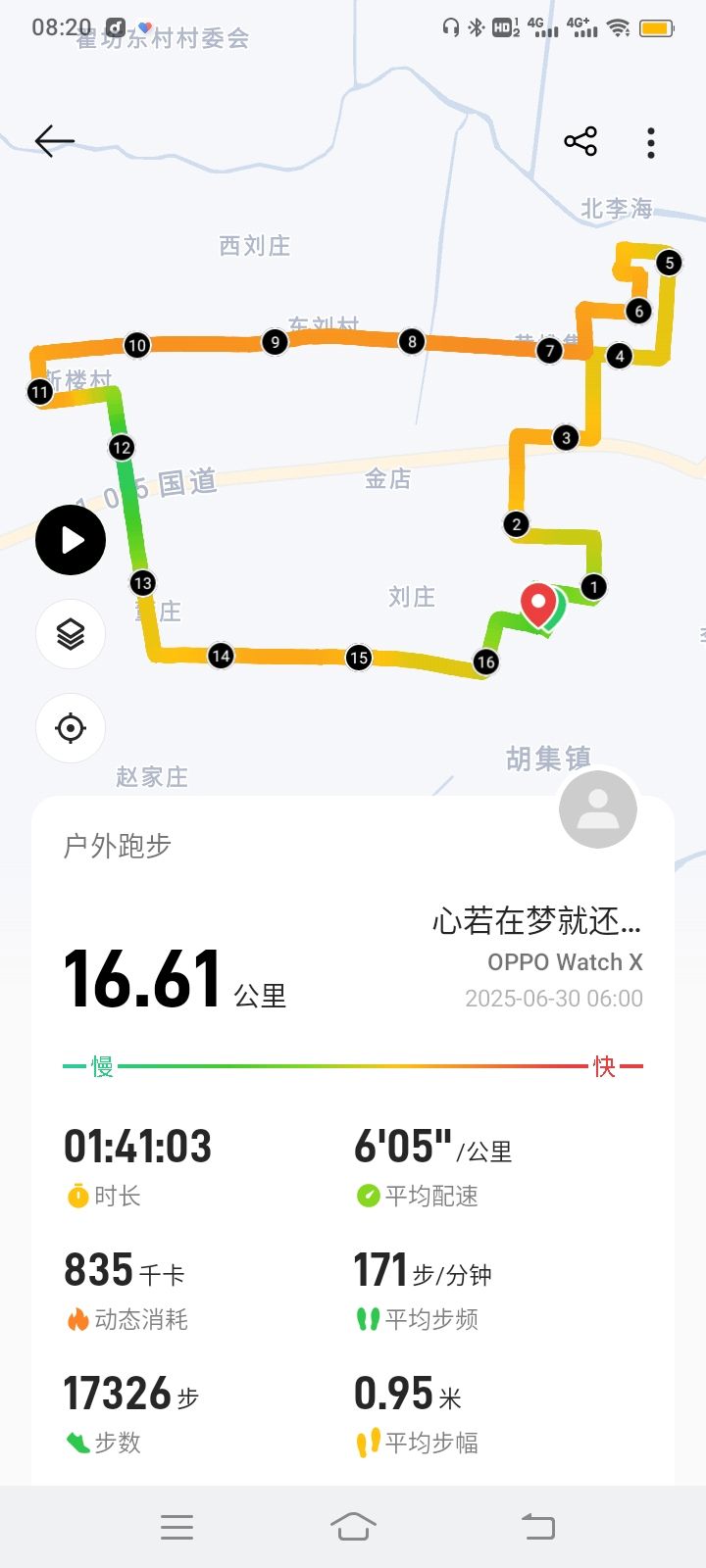
Task: Open the map layers option
Action: click(71, 634)
